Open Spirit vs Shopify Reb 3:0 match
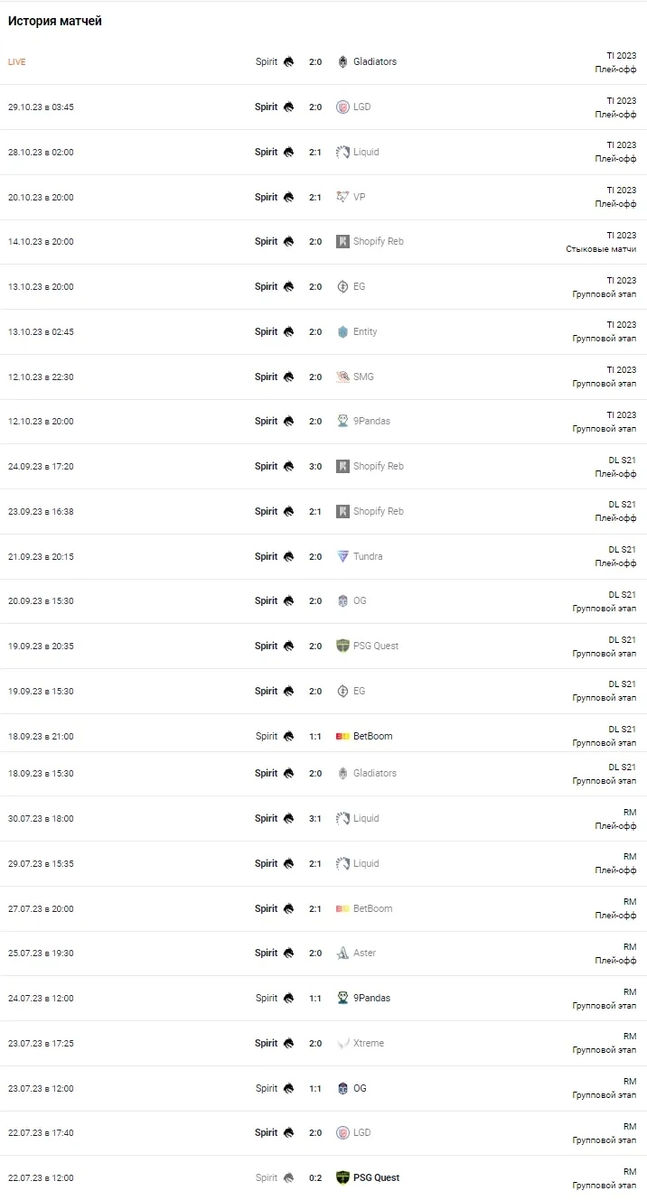This screenshot has width=647, height=1200. click(x=323, y=466)
